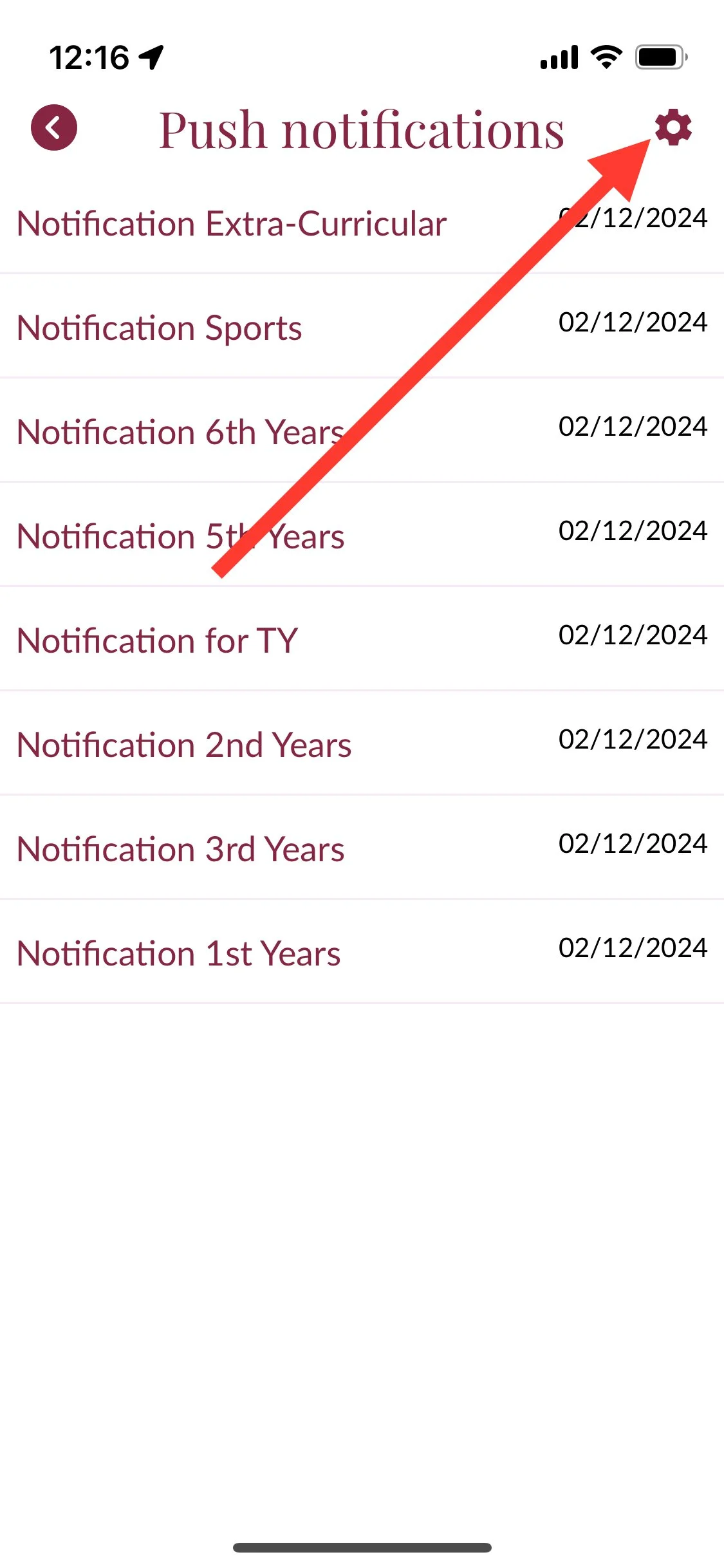View Notification 2nd Years
724x1568 pixels.
coord(184,745)
